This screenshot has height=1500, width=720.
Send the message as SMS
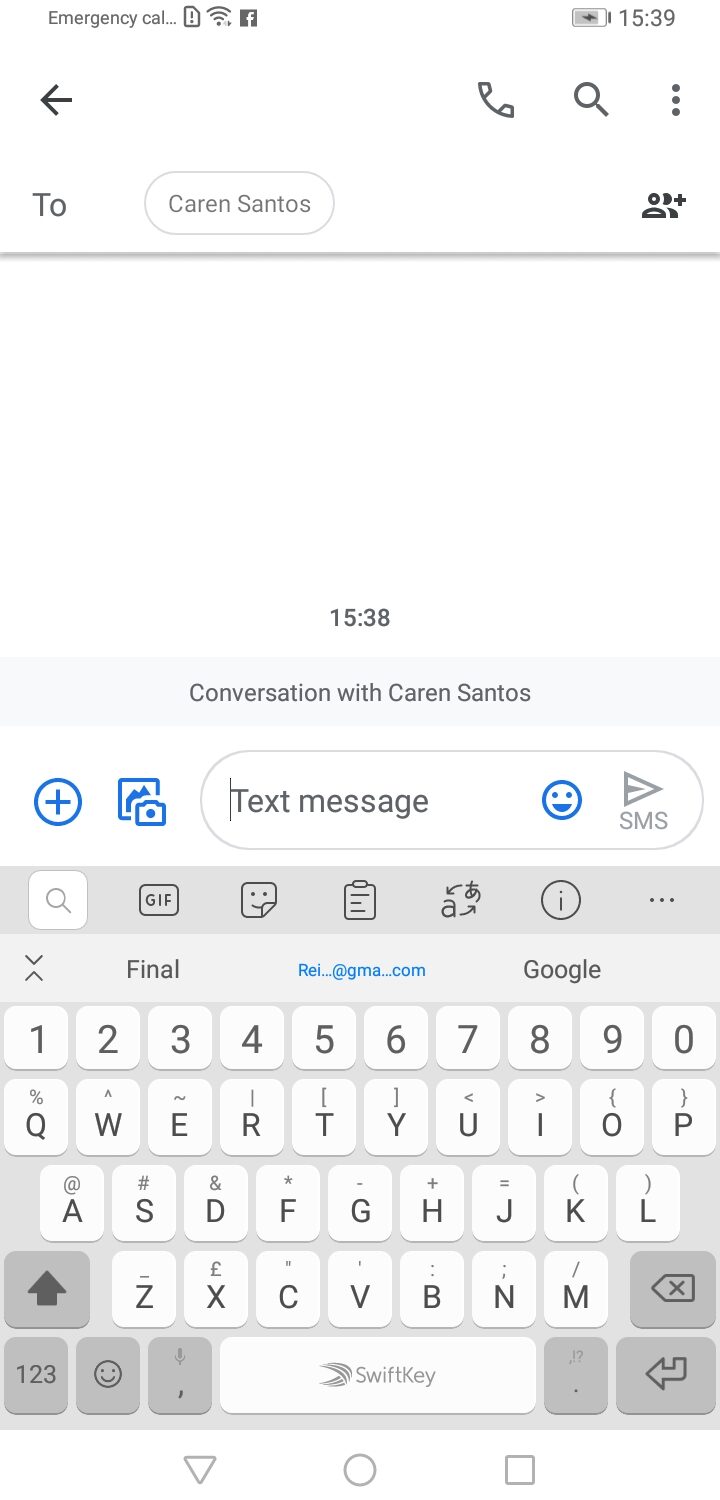(643, 802)
